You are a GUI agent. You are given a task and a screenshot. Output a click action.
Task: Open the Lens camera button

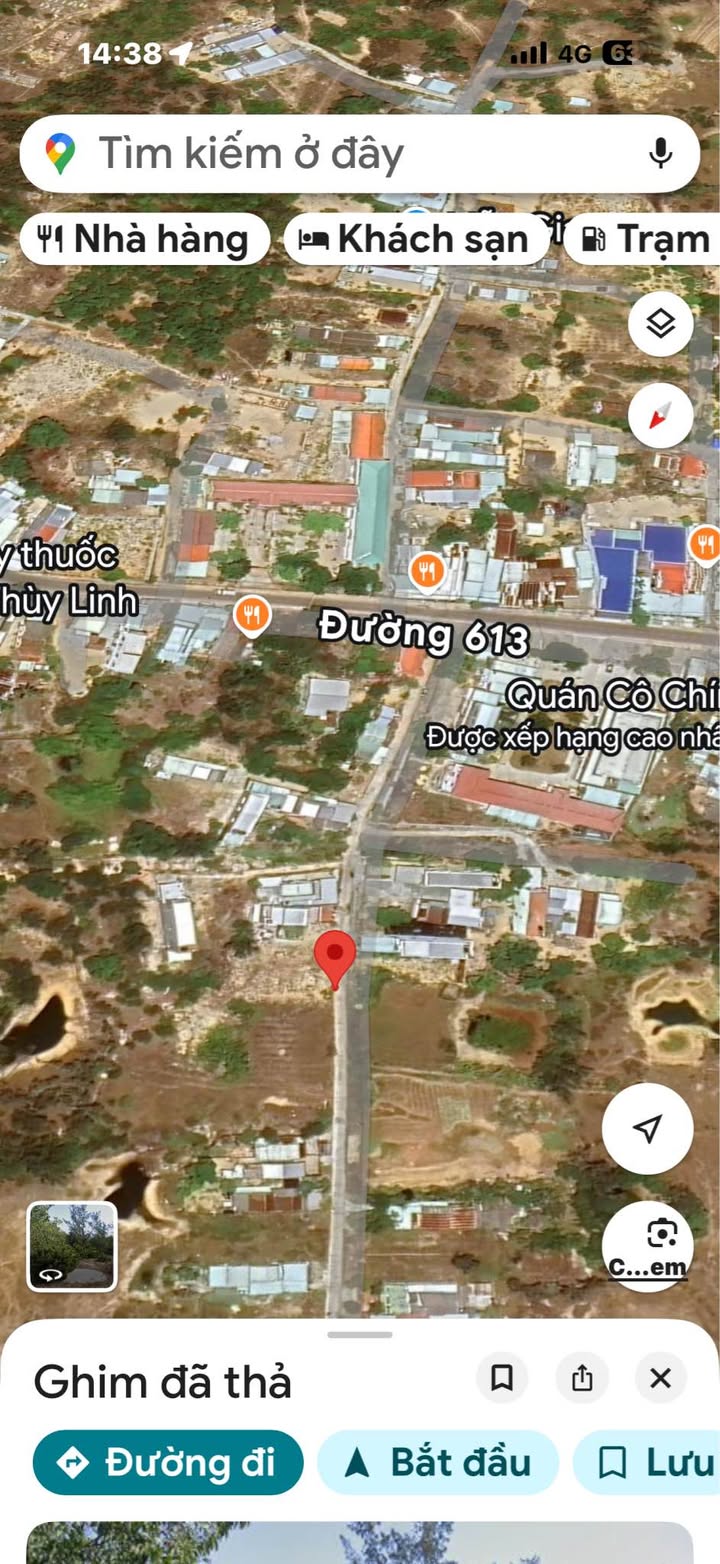click(x=648, y=1245)
